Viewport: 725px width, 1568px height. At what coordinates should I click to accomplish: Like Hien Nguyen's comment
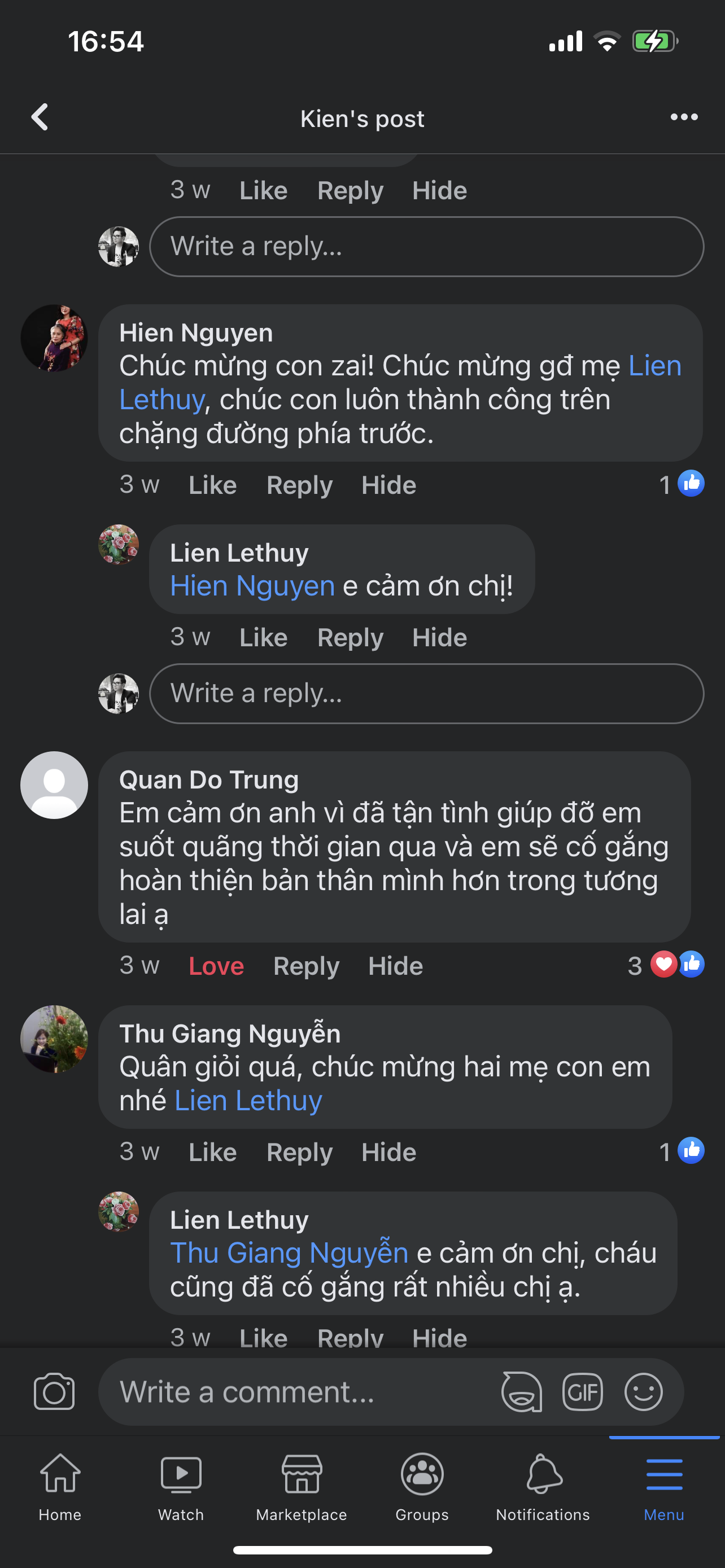coord(212,485)
